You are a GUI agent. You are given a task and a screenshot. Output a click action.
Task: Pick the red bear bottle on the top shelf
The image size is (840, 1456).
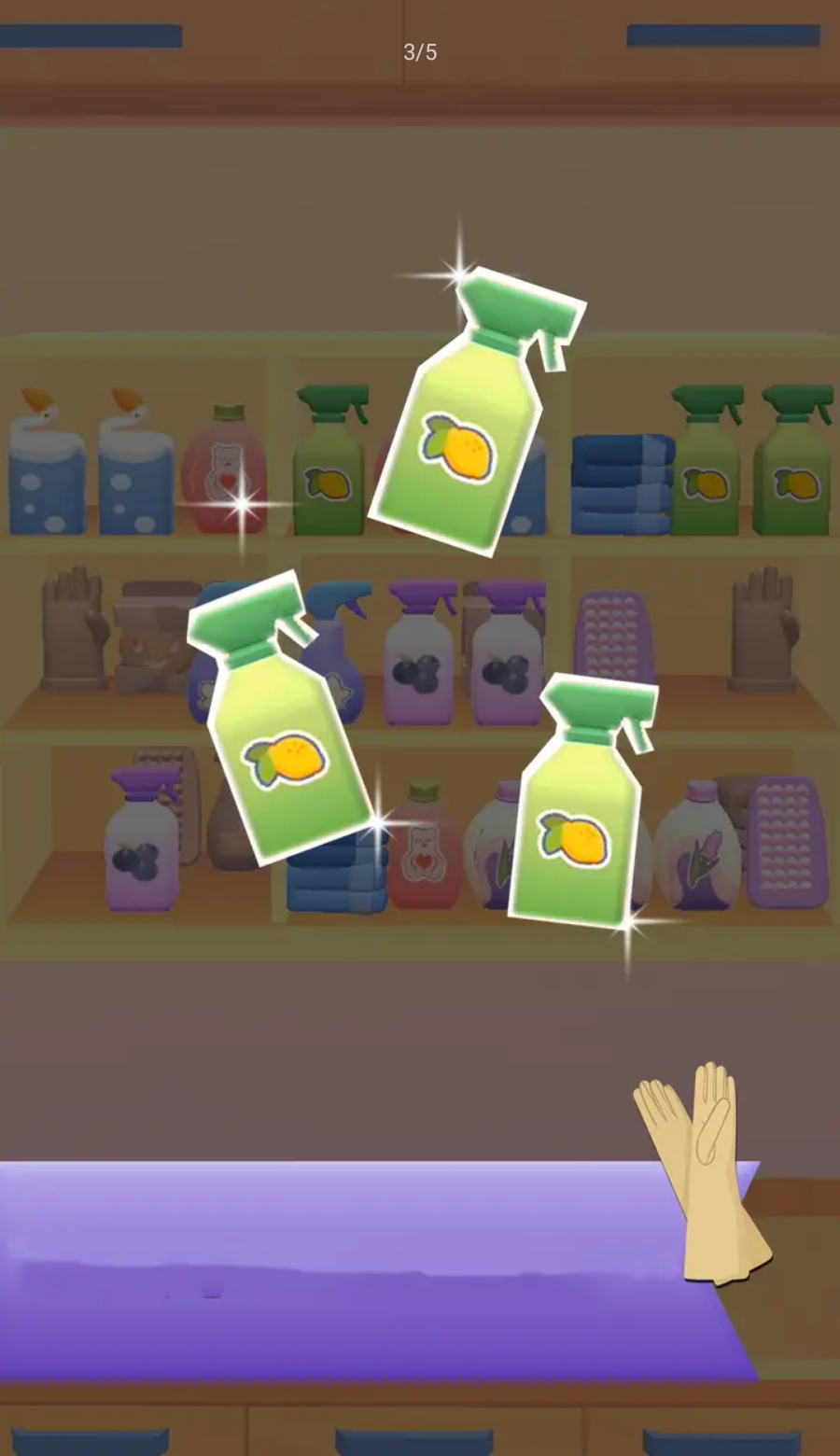[x=224, y=471]
